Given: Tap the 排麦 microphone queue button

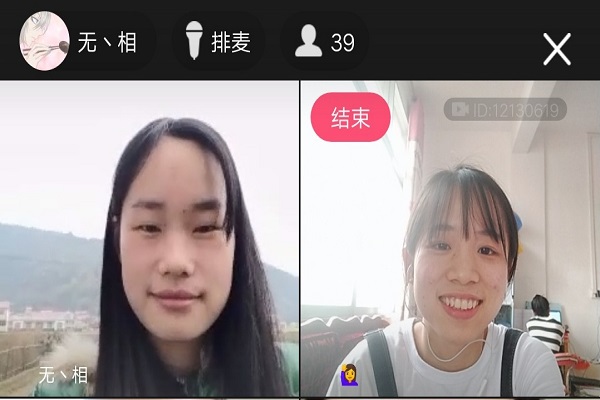Looking at the screenshot, I should pos(217,42).
